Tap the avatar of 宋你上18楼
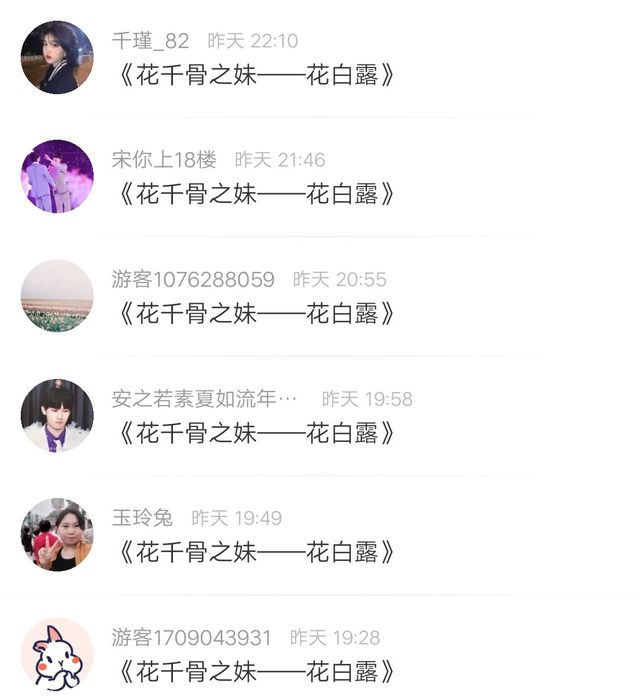640x697 pixels. [57, 176]
